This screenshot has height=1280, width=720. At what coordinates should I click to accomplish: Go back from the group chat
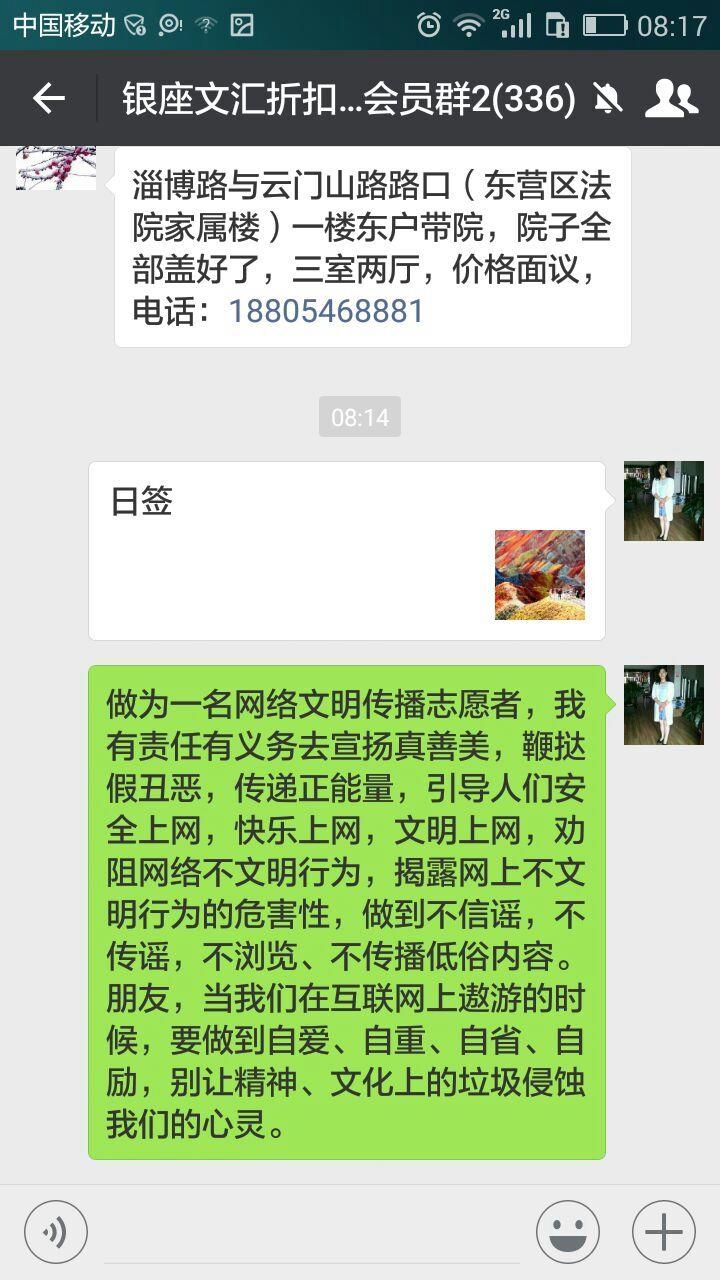(x=48, y=98)
